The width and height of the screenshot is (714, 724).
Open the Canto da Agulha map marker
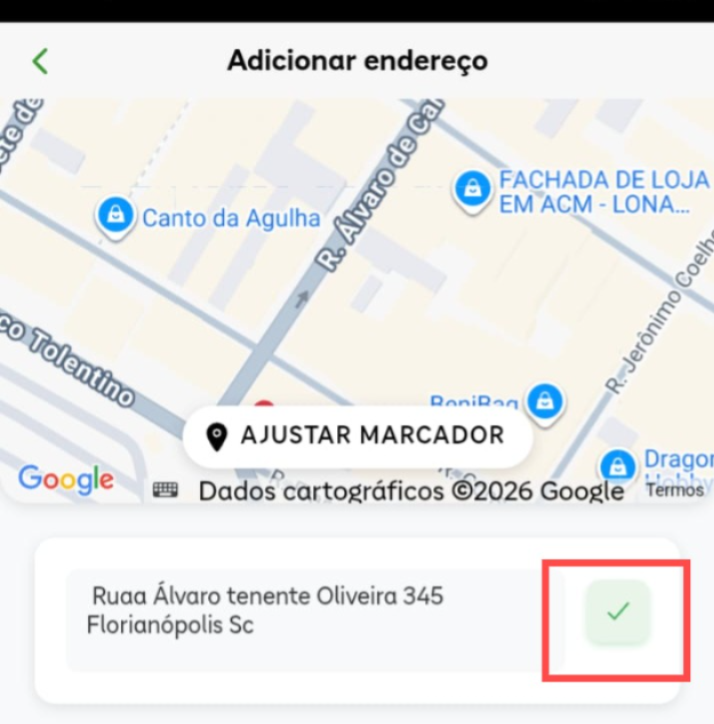pos(117,216)
